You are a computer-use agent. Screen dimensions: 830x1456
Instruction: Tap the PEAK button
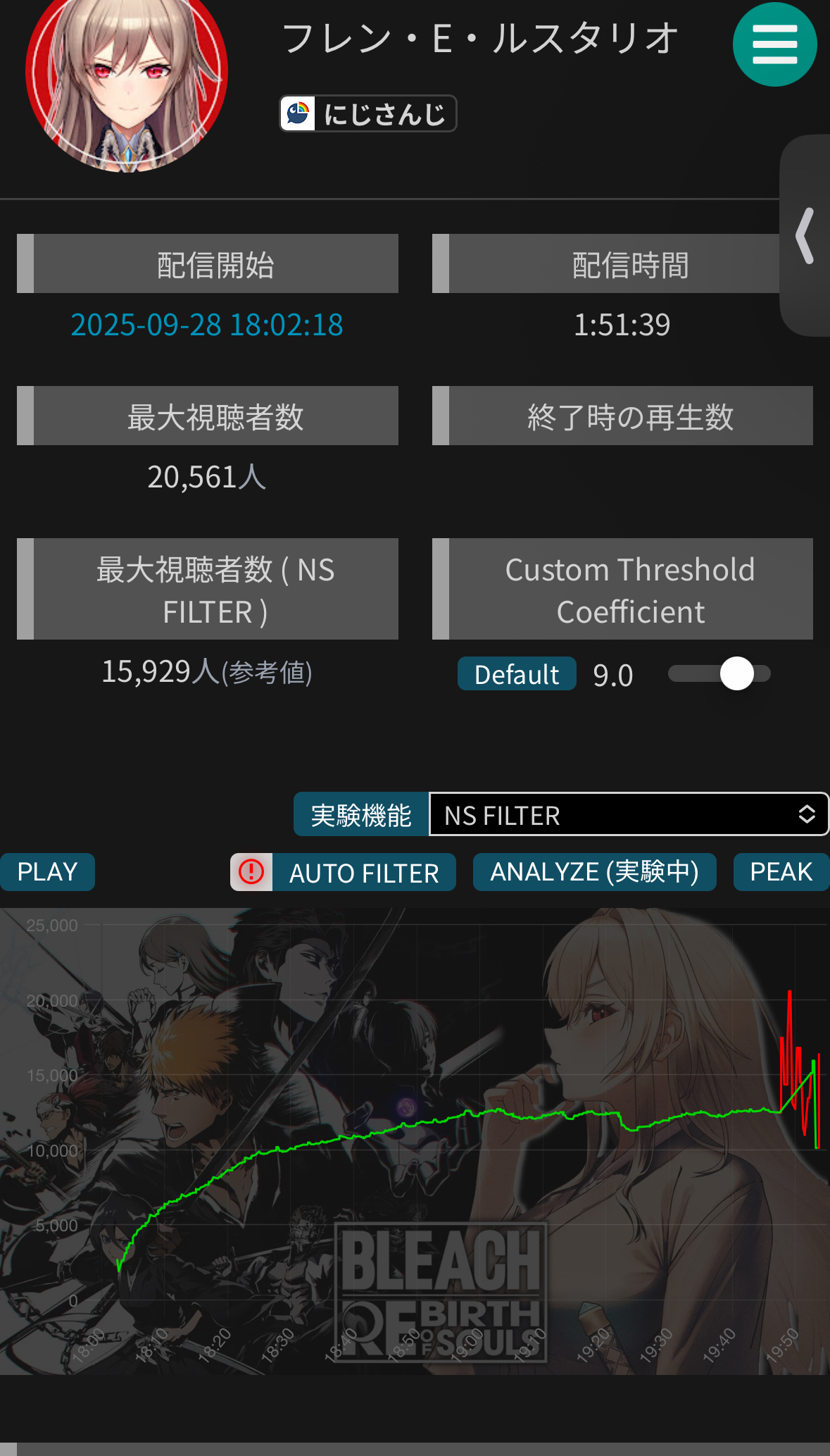click(781, 872)
